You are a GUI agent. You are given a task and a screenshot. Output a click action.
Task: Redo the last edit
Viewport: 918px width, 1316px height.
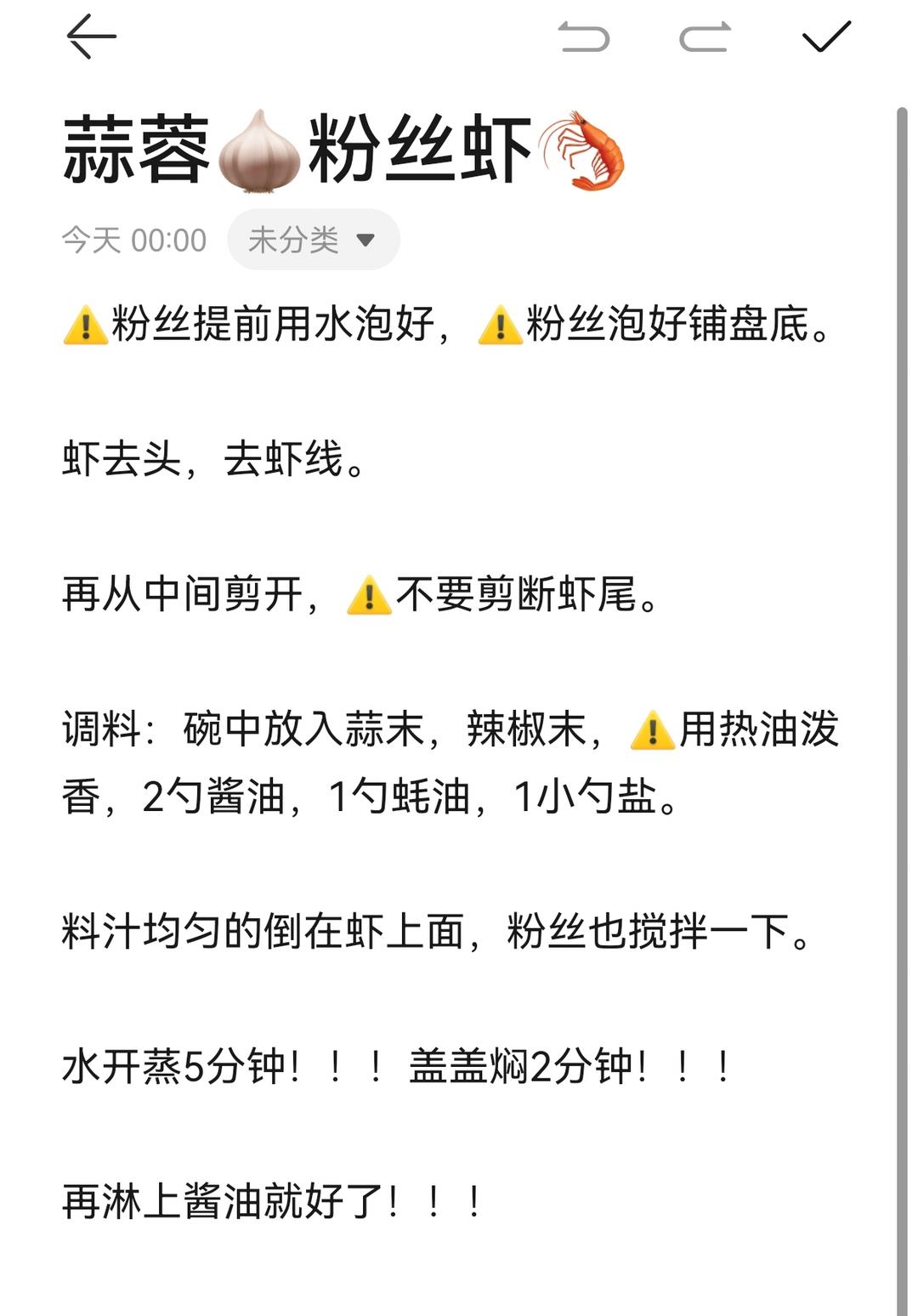705,37
